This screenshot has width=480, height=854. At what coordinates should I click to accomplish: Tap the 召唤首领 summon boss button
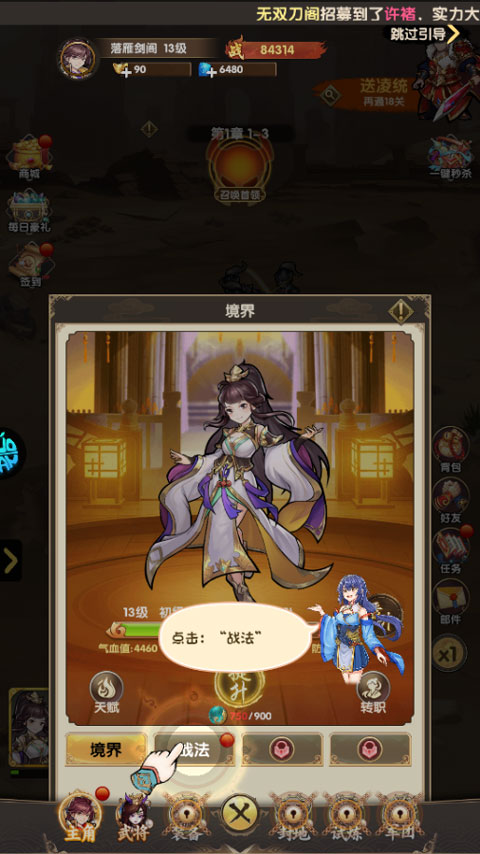tap(239, 170)
